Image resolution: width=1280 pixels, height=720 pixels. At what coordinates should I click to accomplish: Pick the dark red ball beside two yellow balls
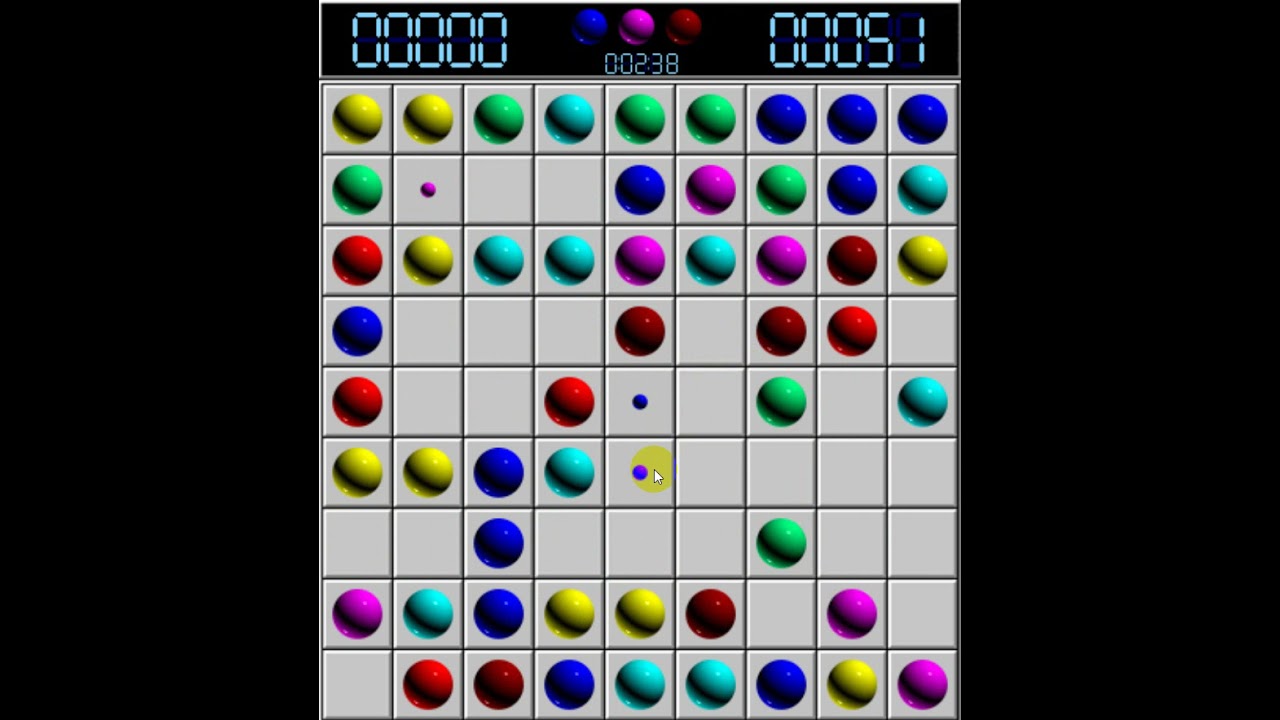click(x=711, y=614)
